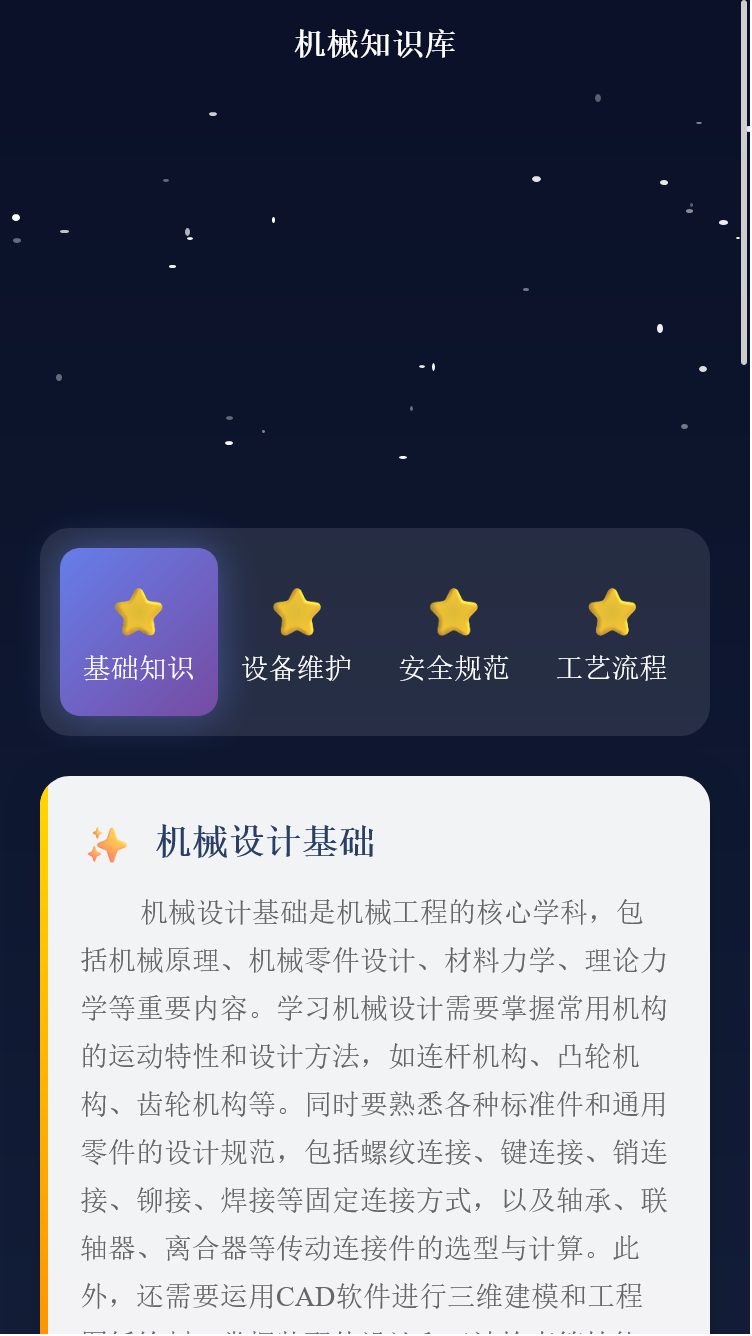Tap the 设备维护 category star badge
The height and width of the screenshot is (1336, 752).
(x=296, y=610)
